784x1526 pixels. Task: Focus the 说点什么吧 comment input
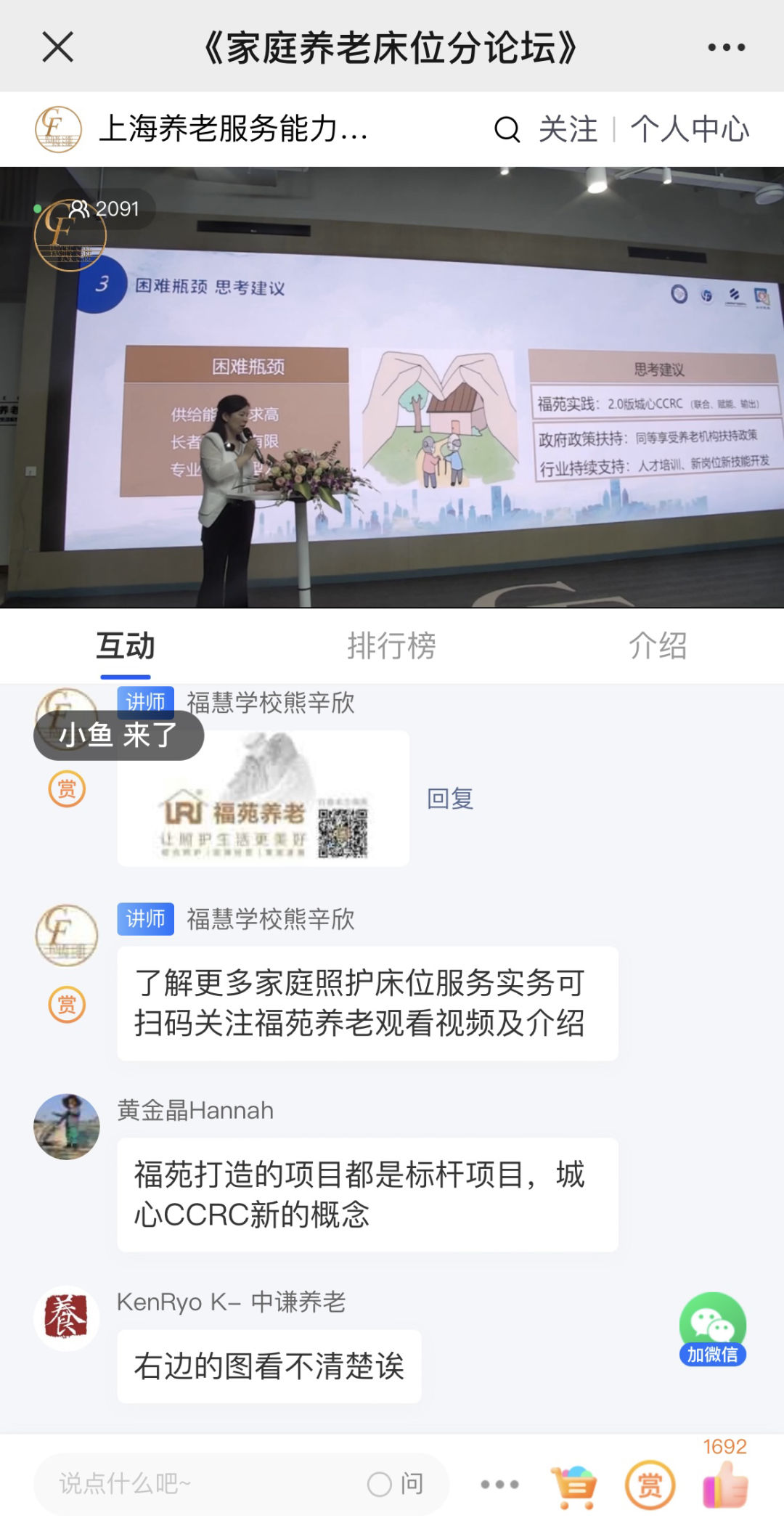click(x=203, y=1484)
